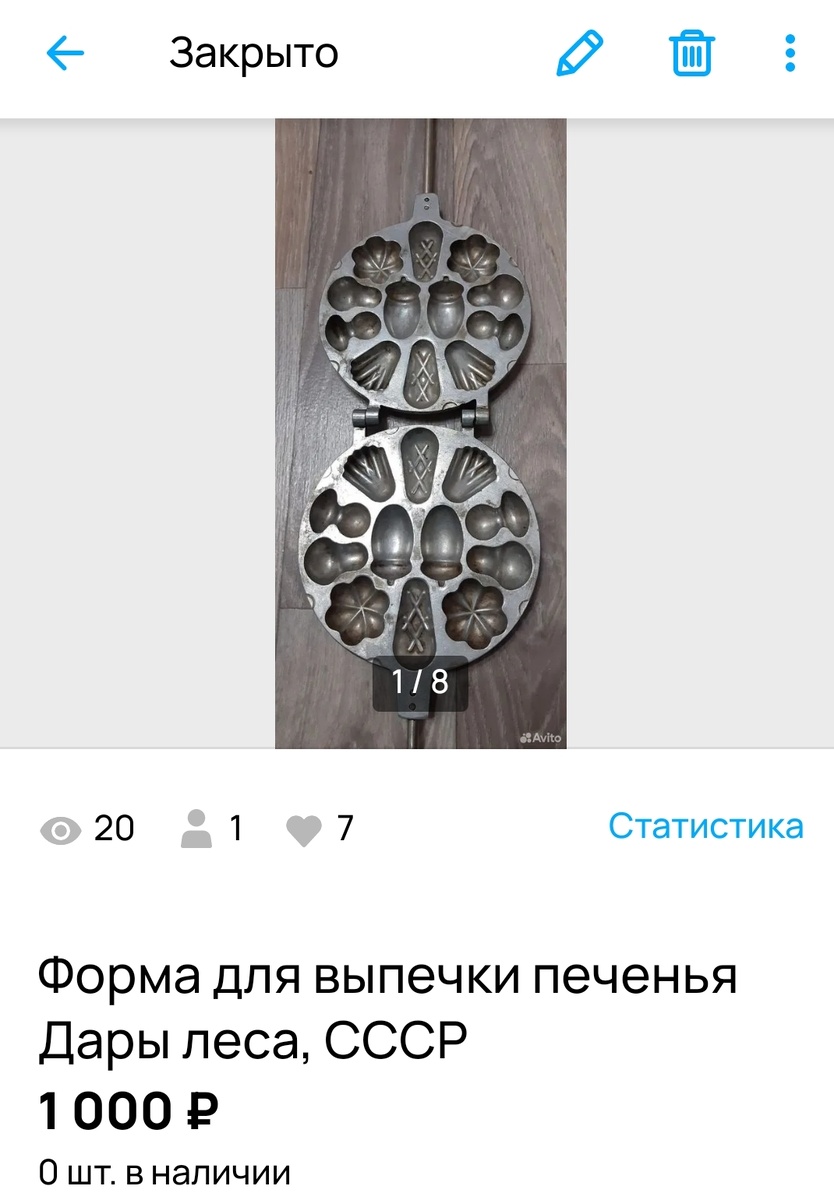Screen dimensions: 834x1200
Task: Tap the favorites counter showing 7
Action: coord(345,829)
